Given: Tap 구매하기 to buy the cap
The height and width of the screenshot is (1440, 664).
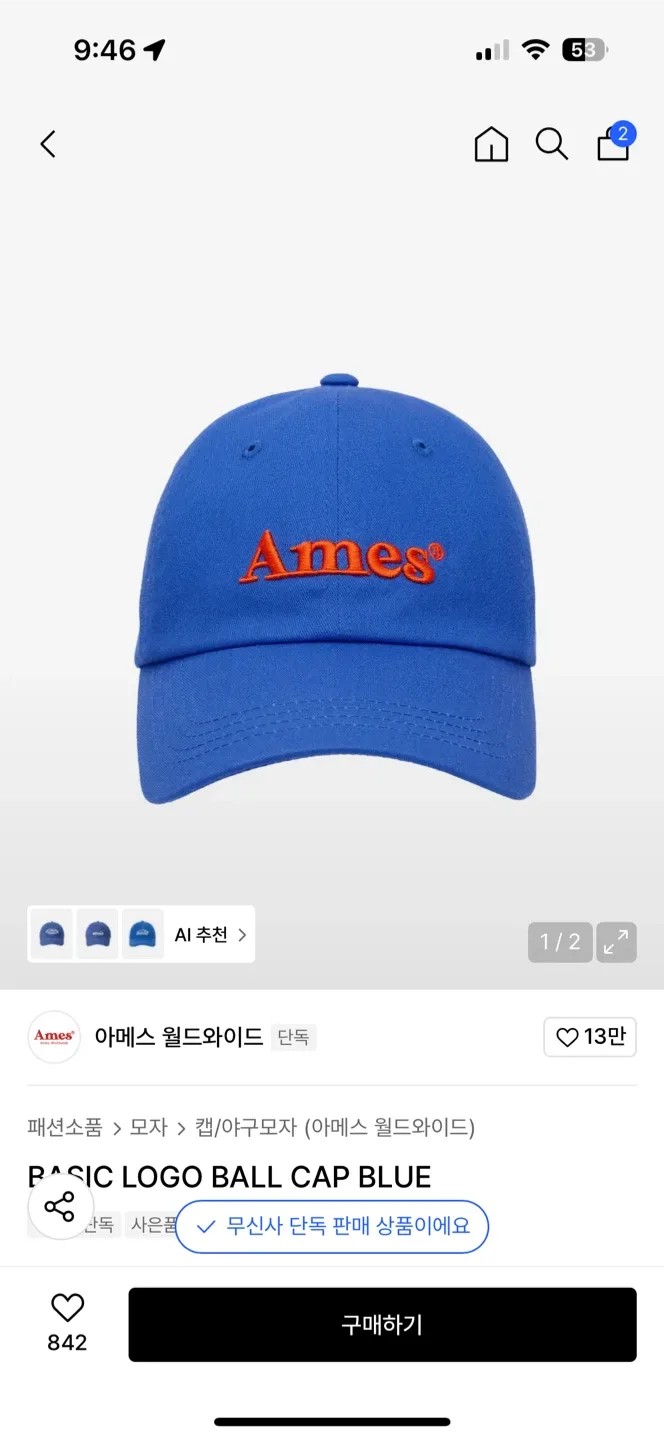Looking at the screenshot, I should [382, 1325].
